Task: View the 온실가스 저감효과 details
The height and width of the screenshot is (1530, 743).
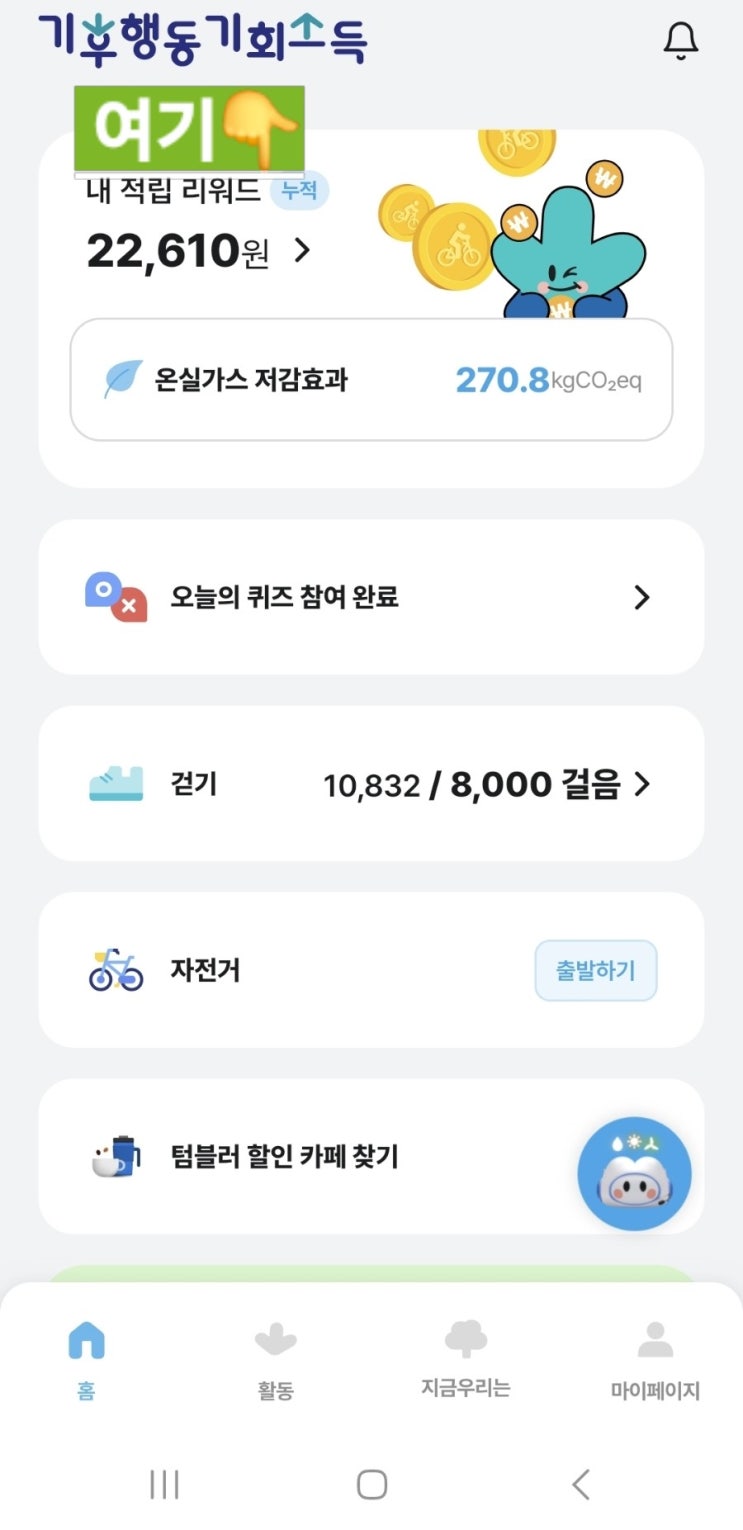Action: 371,380
